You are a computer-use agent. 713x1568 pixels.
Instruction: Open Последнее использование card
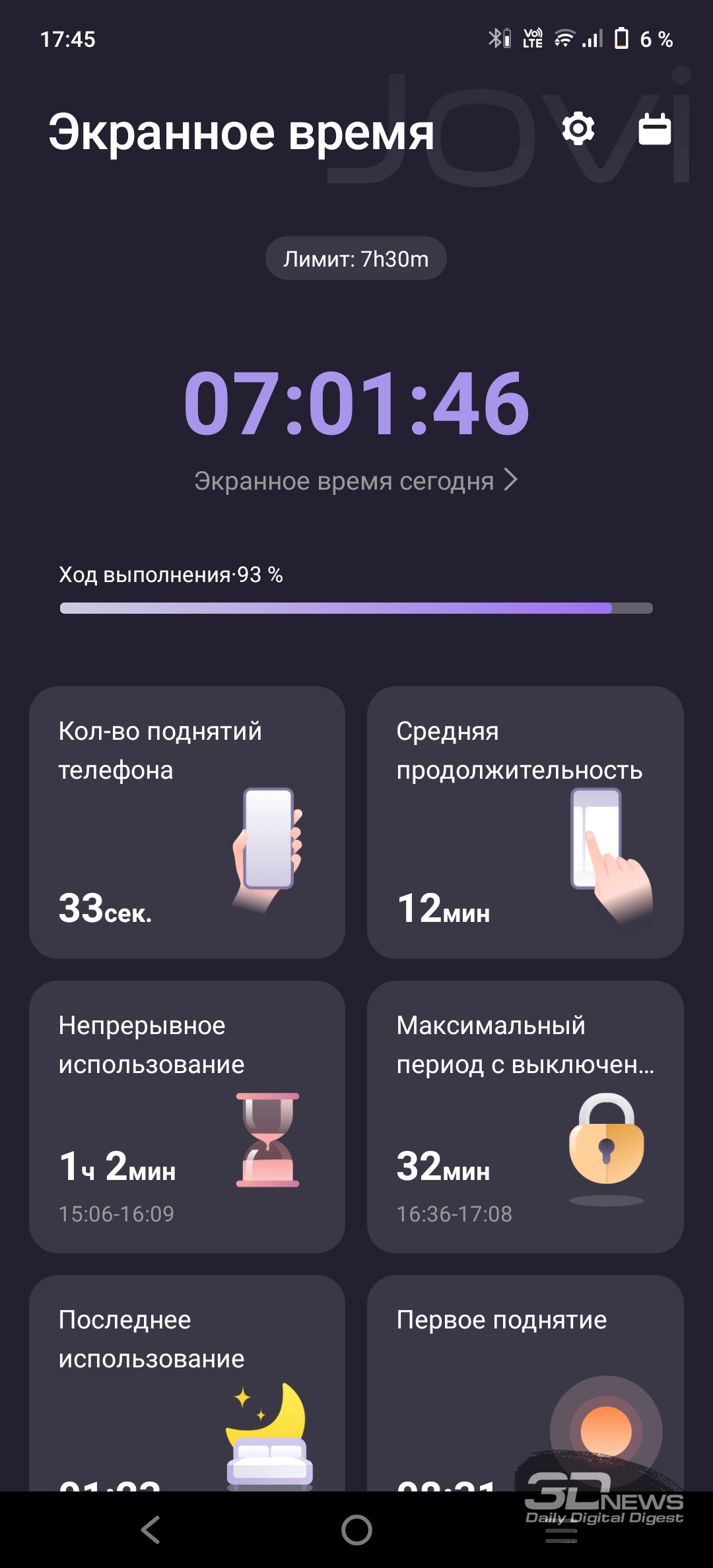[x=187, y=1383]
